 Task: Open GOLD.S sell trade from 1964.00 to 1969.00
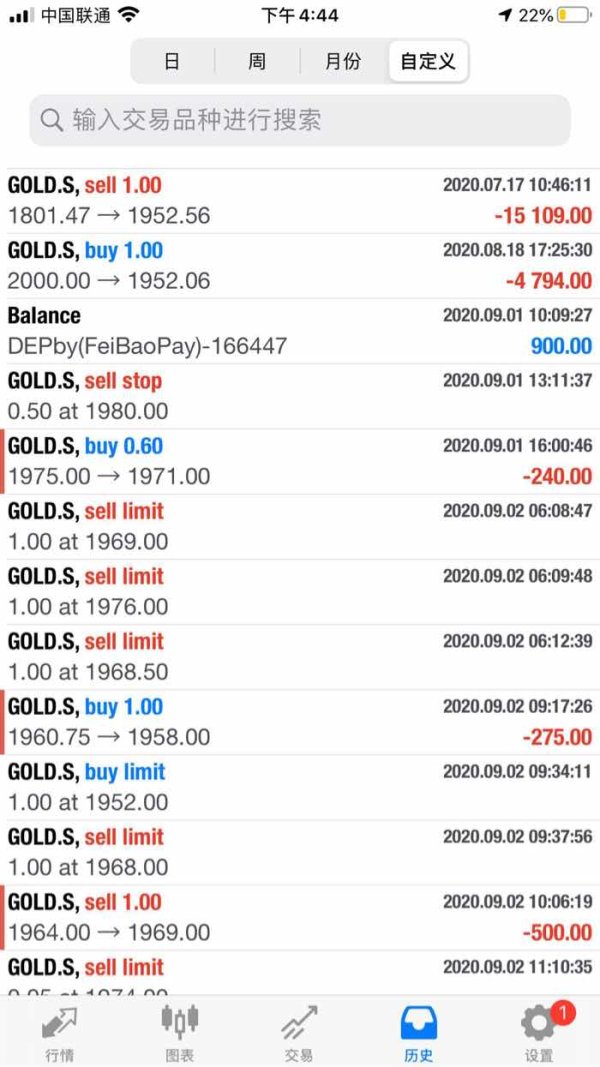300,917
